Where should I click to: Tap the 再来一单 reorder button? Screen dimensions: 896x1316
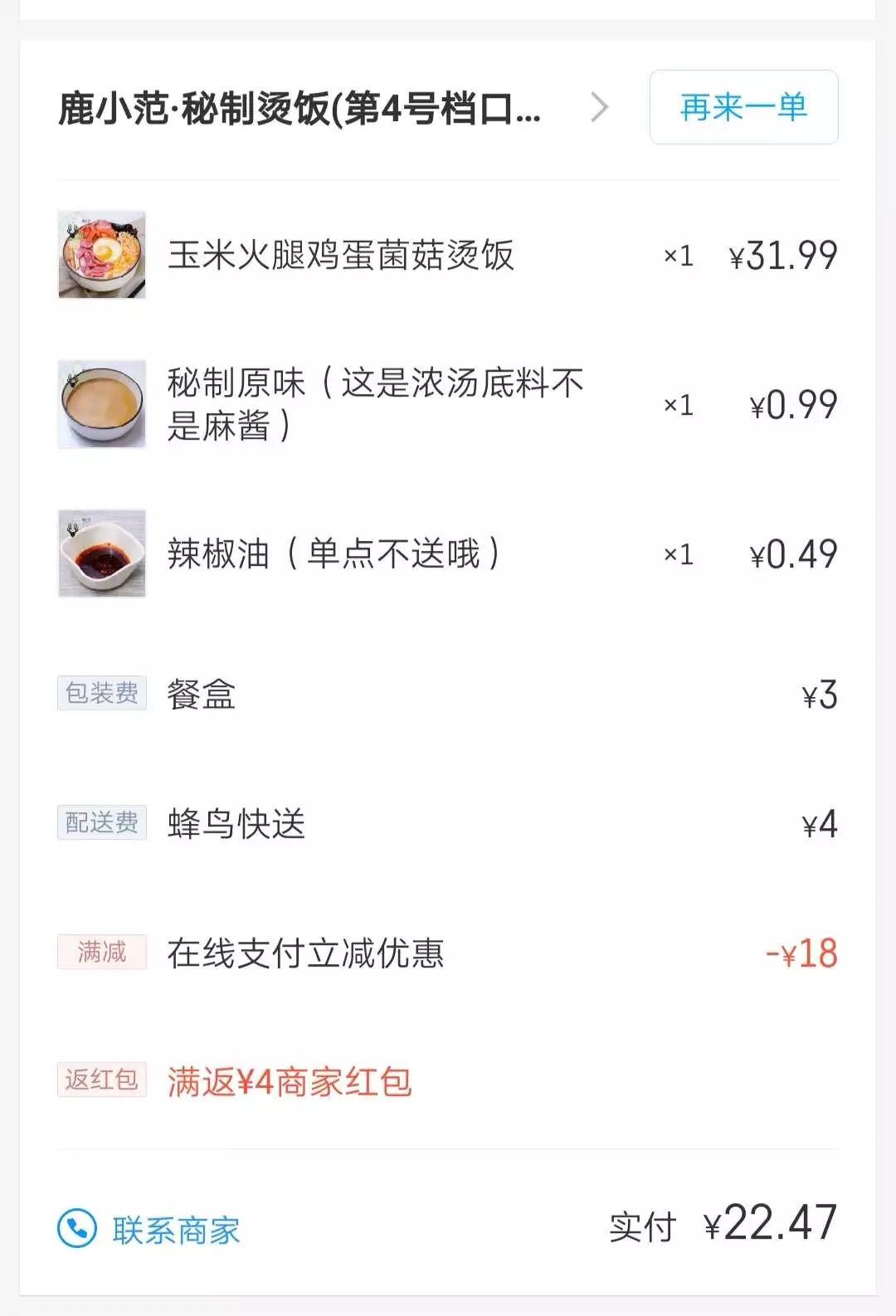click(743, 108)
